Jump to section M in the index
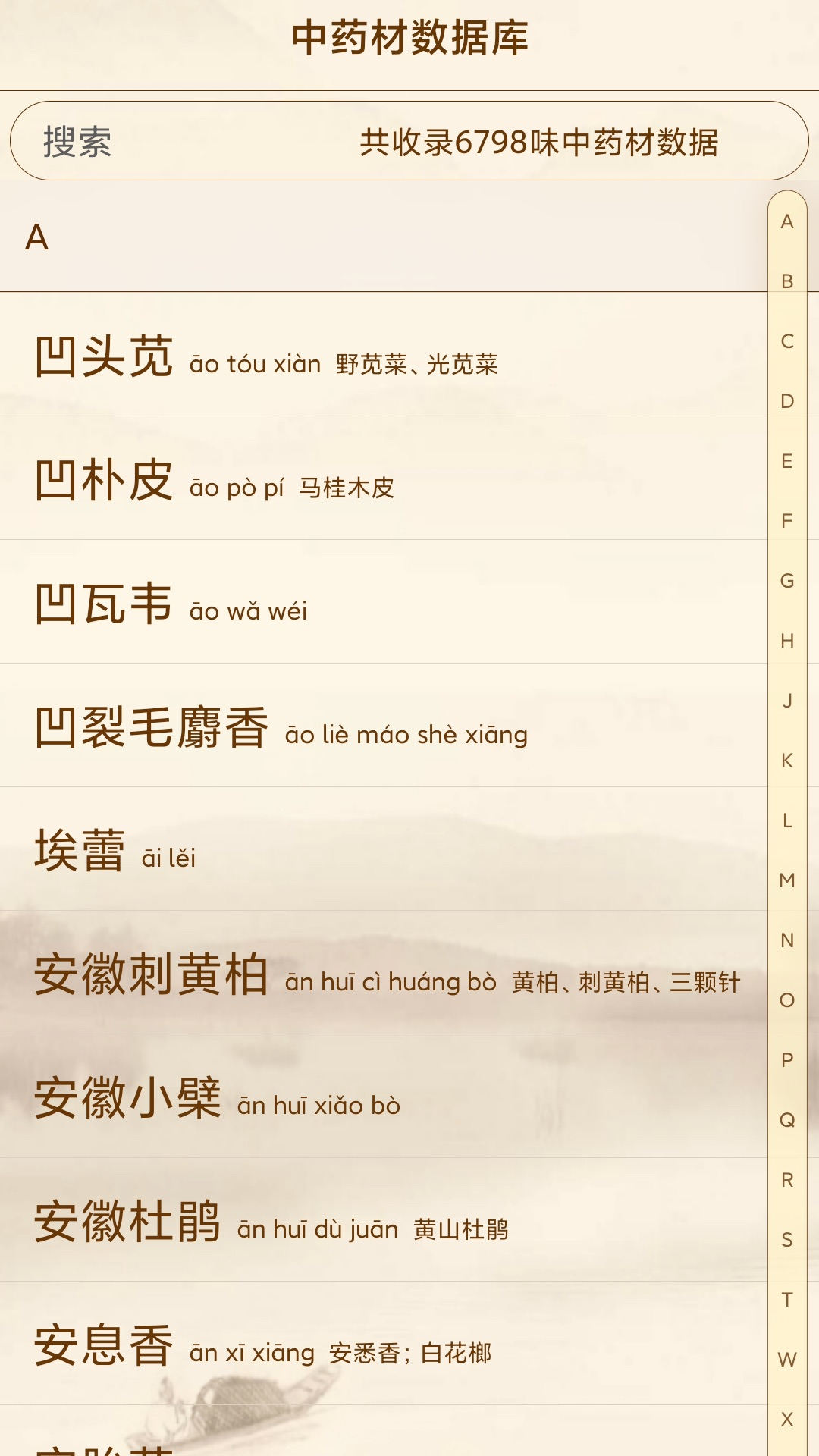The height and width of the screenshot is (1456, 819). (x=786, y=880)
